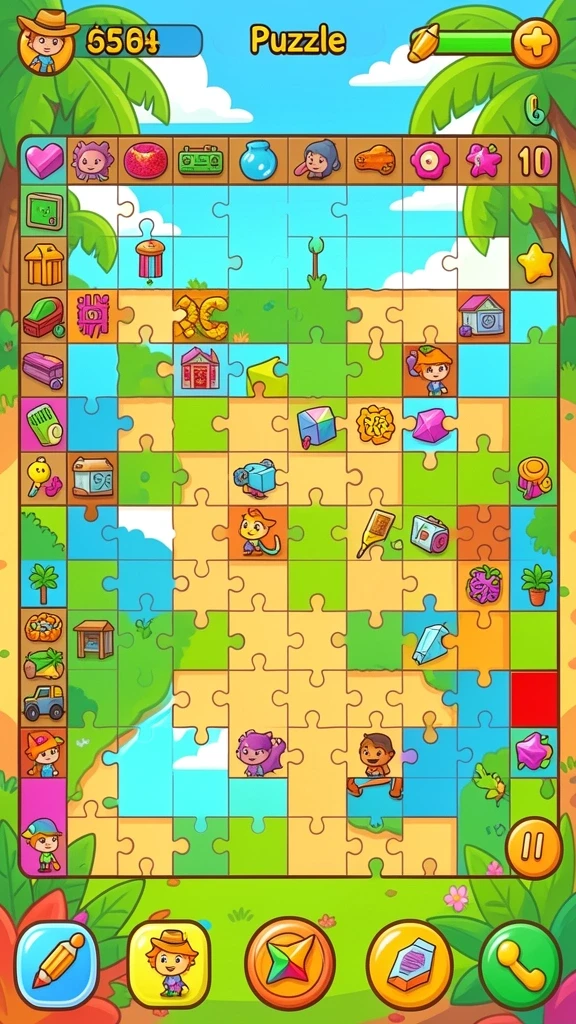Open the character button in bottom bar
Viewport: 576px width, 1024px height.
click(x=169, y=964)
